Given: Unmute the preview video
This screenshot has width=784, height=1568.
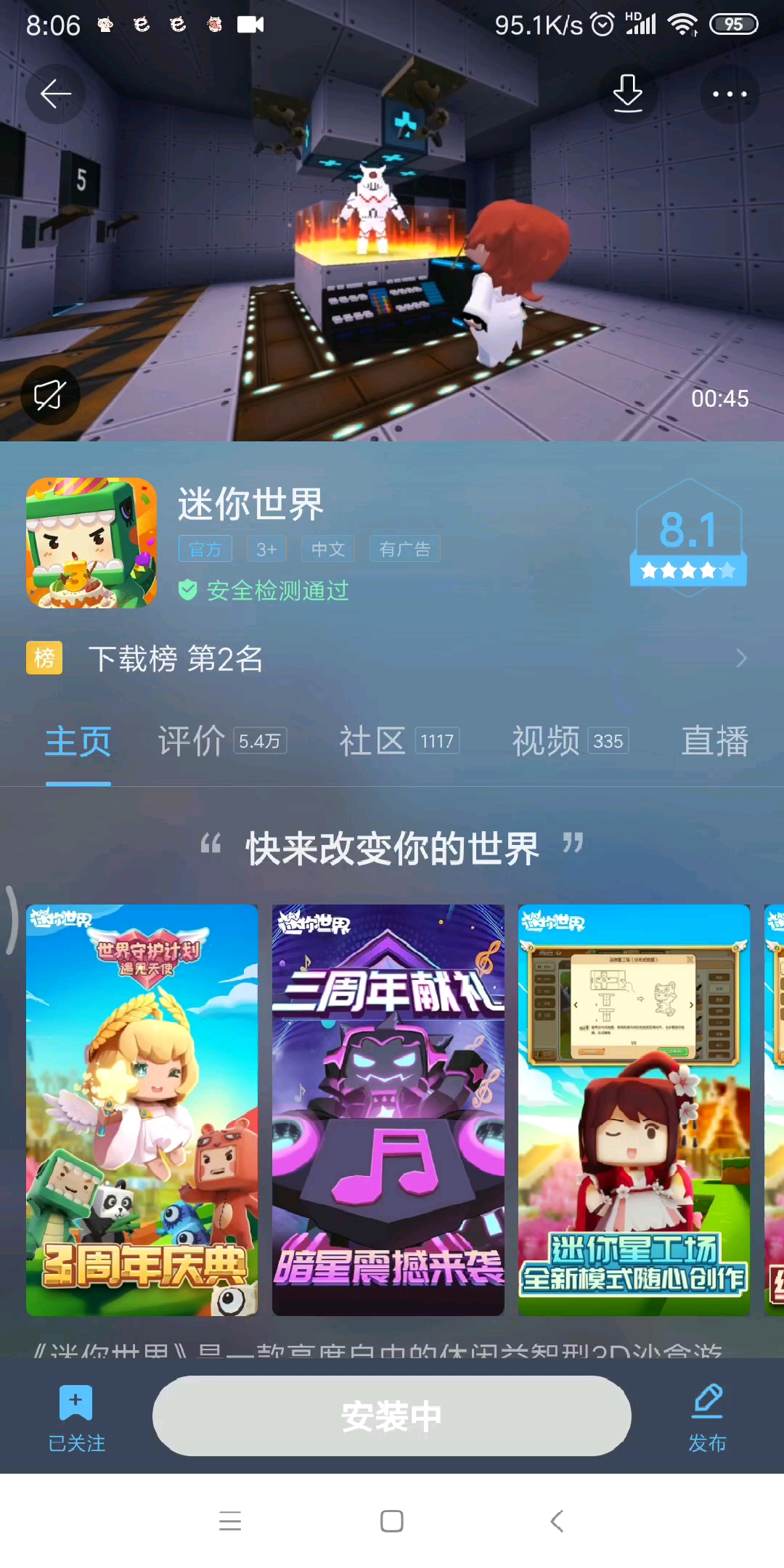Looking at the screenshot, I should (49, 395).
